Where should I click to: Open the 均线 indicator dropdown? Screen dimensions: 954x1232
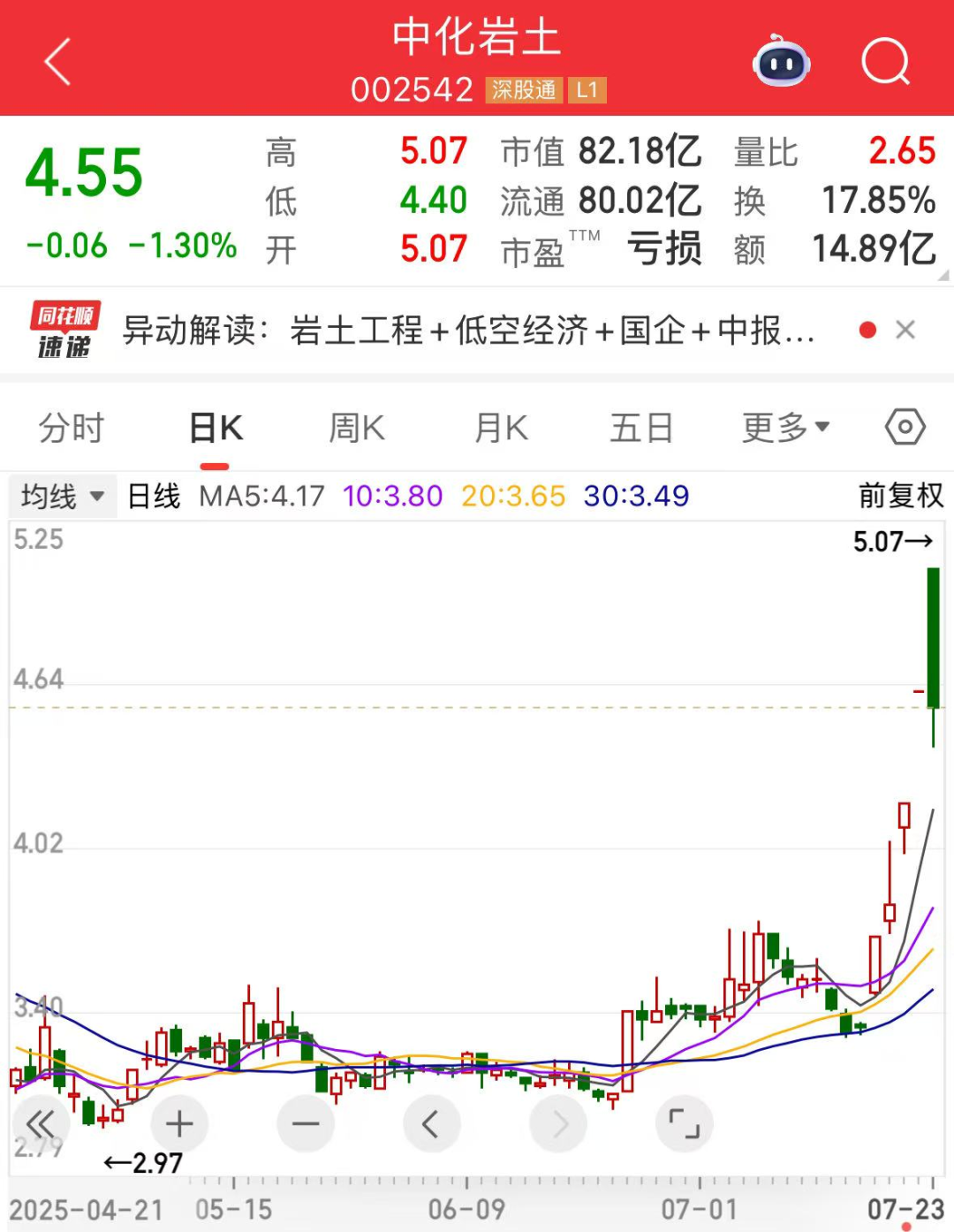click(62, 496)
